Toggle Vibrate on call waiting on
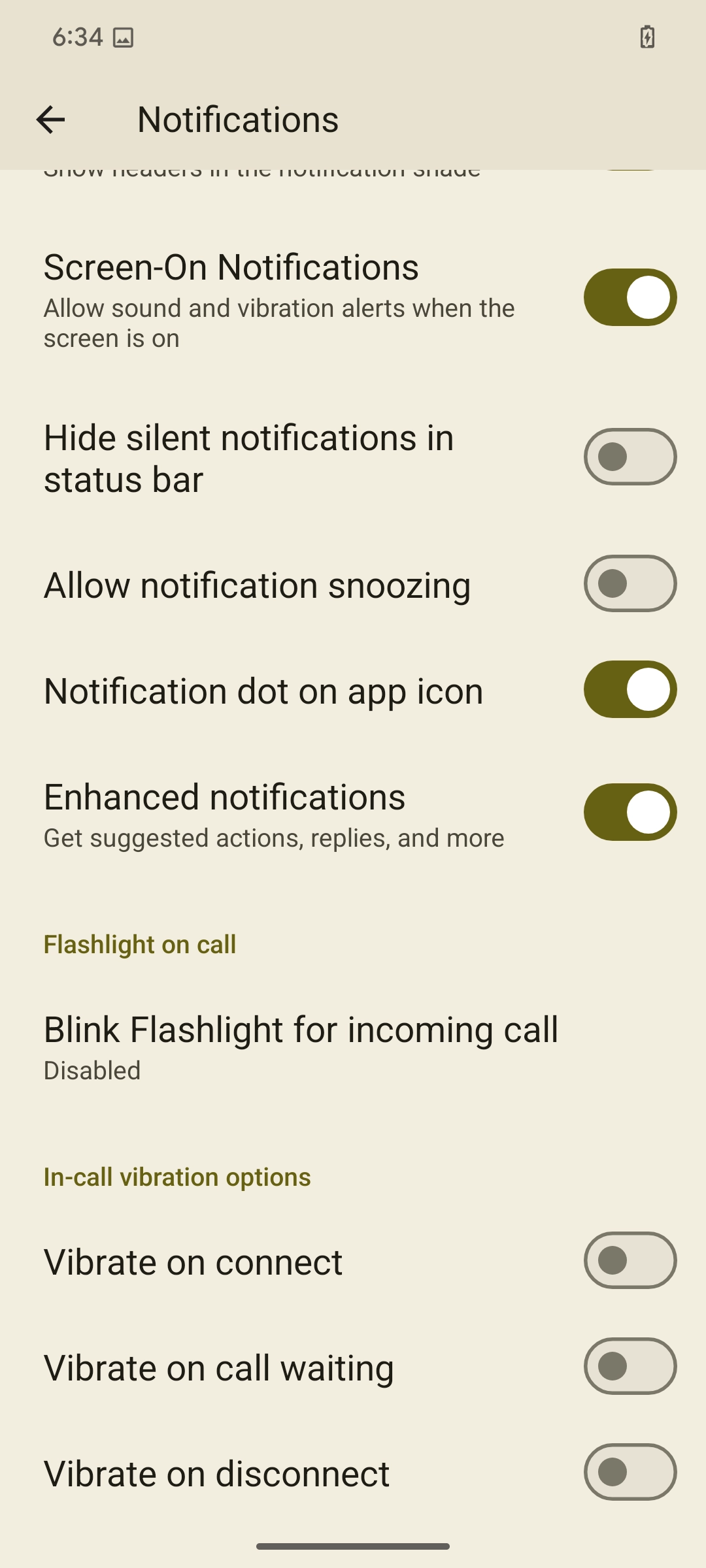Viewport: 706px width, 1568px height. point(630,1366)
